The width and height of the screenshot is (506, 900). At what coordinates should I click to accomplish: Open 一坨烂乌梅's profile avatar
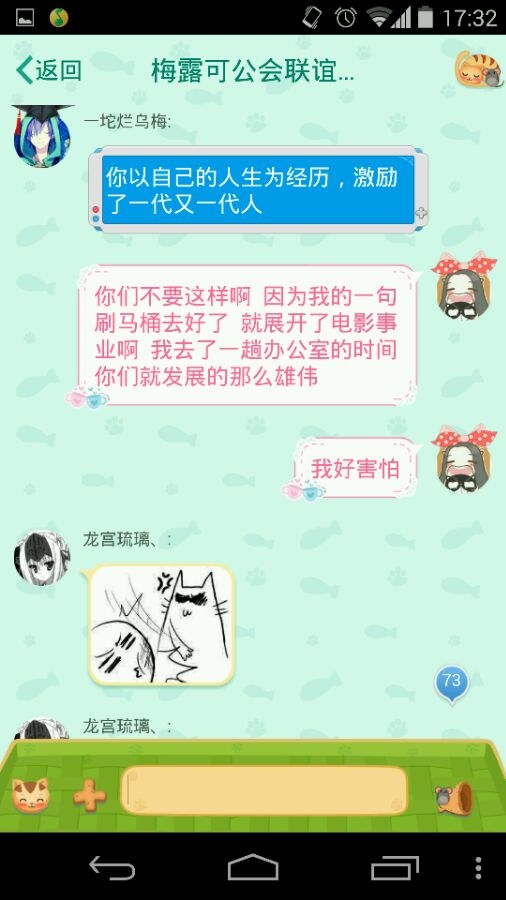click(x=42, y=136)
